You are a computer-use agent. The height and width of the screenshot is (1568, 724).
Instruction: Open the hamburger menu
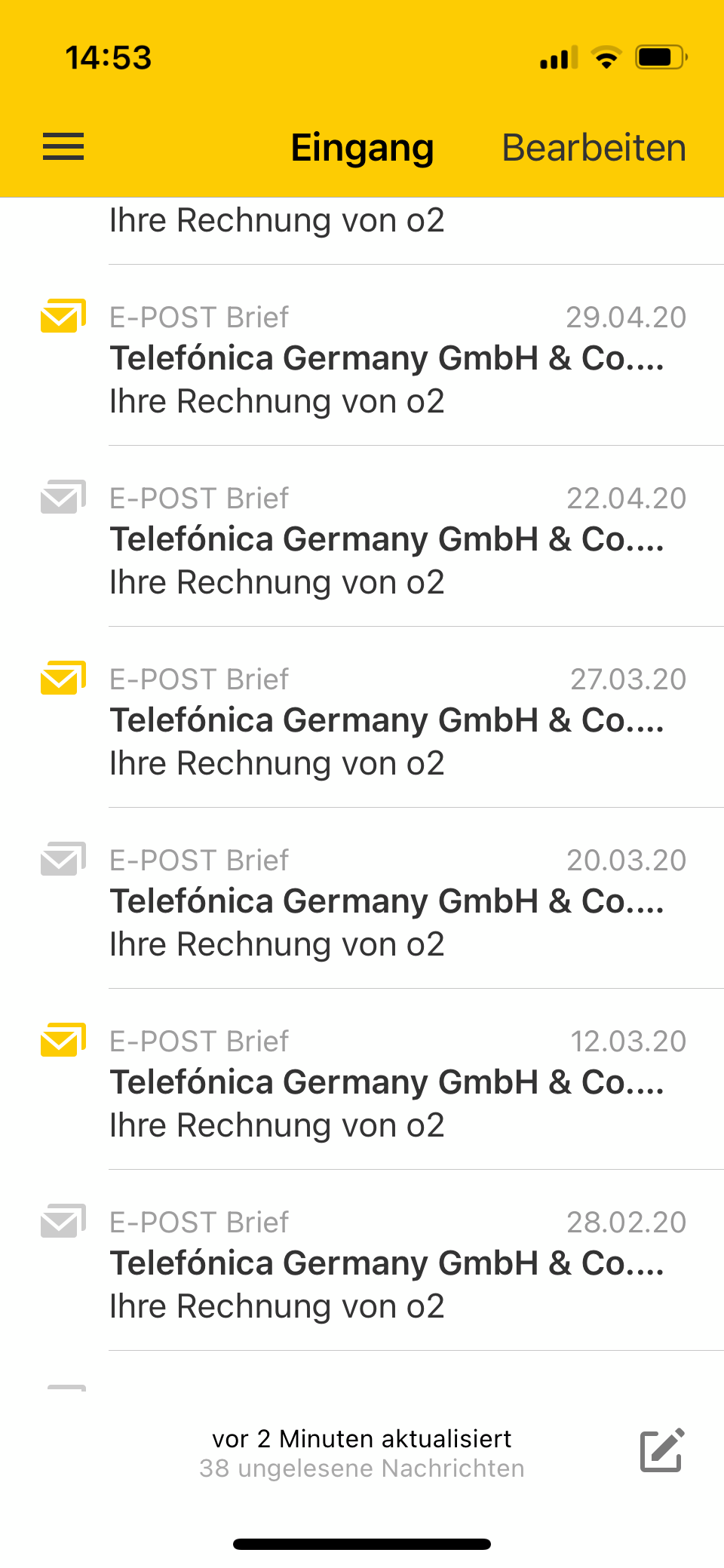(x=63, y=147)
